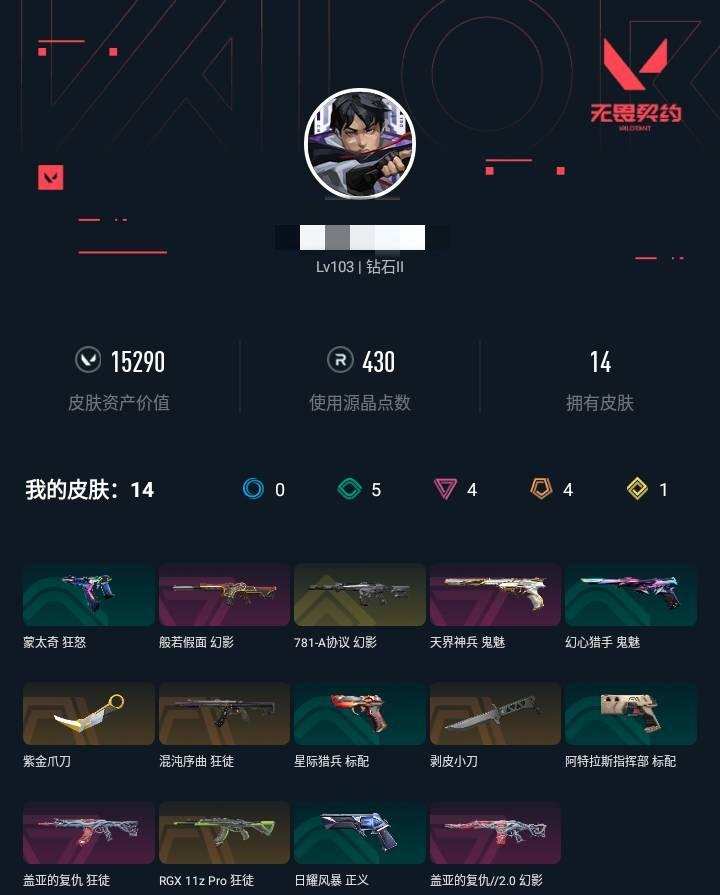Image resolution: width=720 pixels, height=895 pixels.
Task: Select the 紫金爪刀 melee skin
Action: click(x=88, y=713)
